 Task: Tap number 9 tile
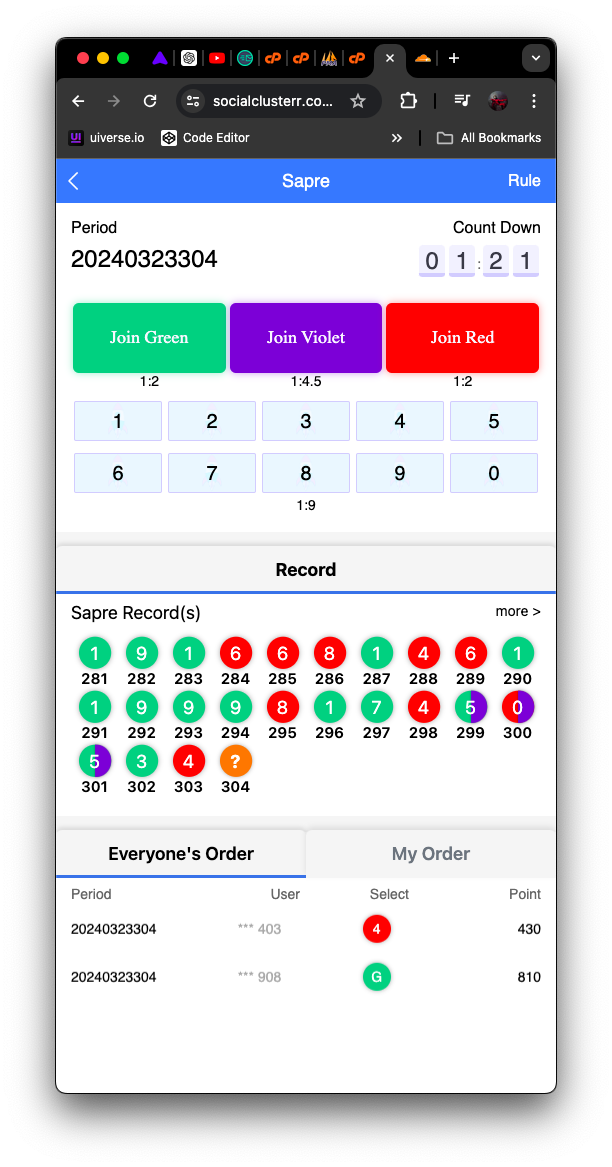(x=400, y=473)
